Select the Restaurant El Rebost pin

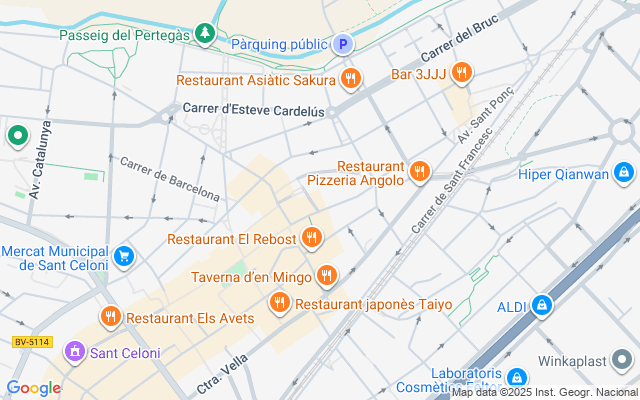coord(312,238)
